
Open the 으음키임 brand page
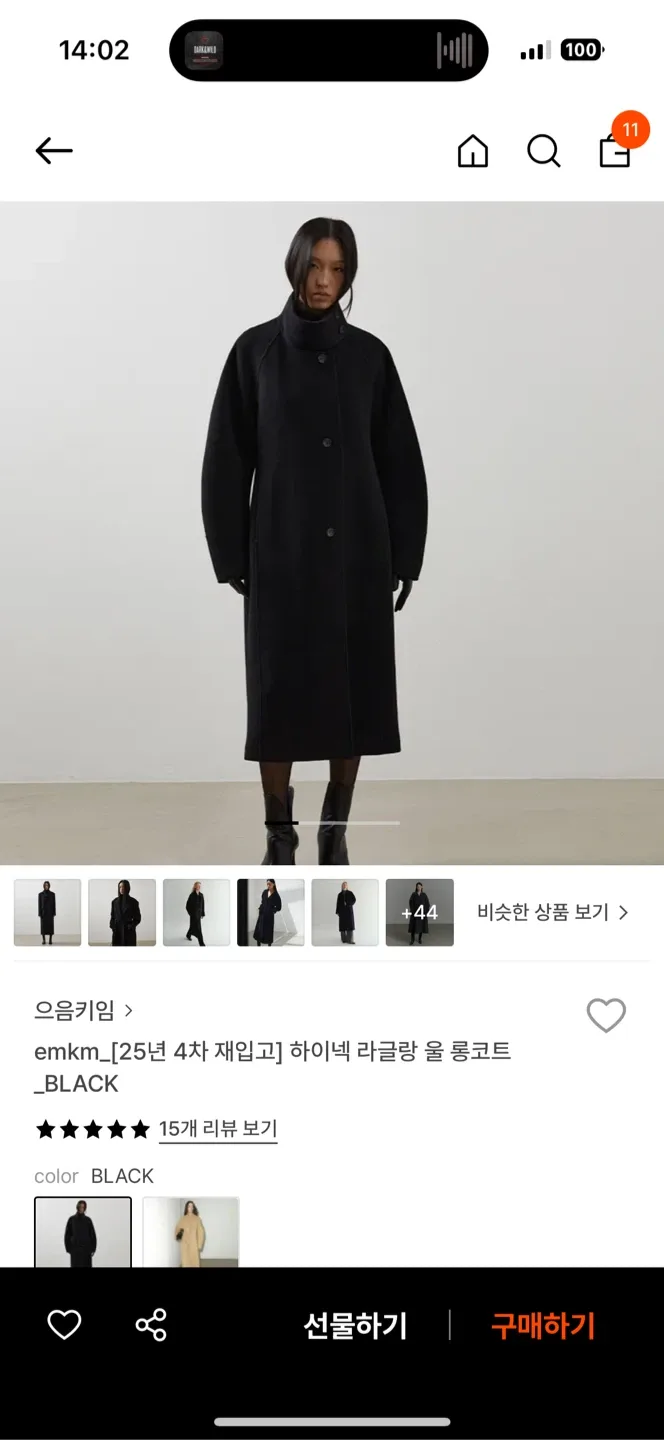point(83,1010)
